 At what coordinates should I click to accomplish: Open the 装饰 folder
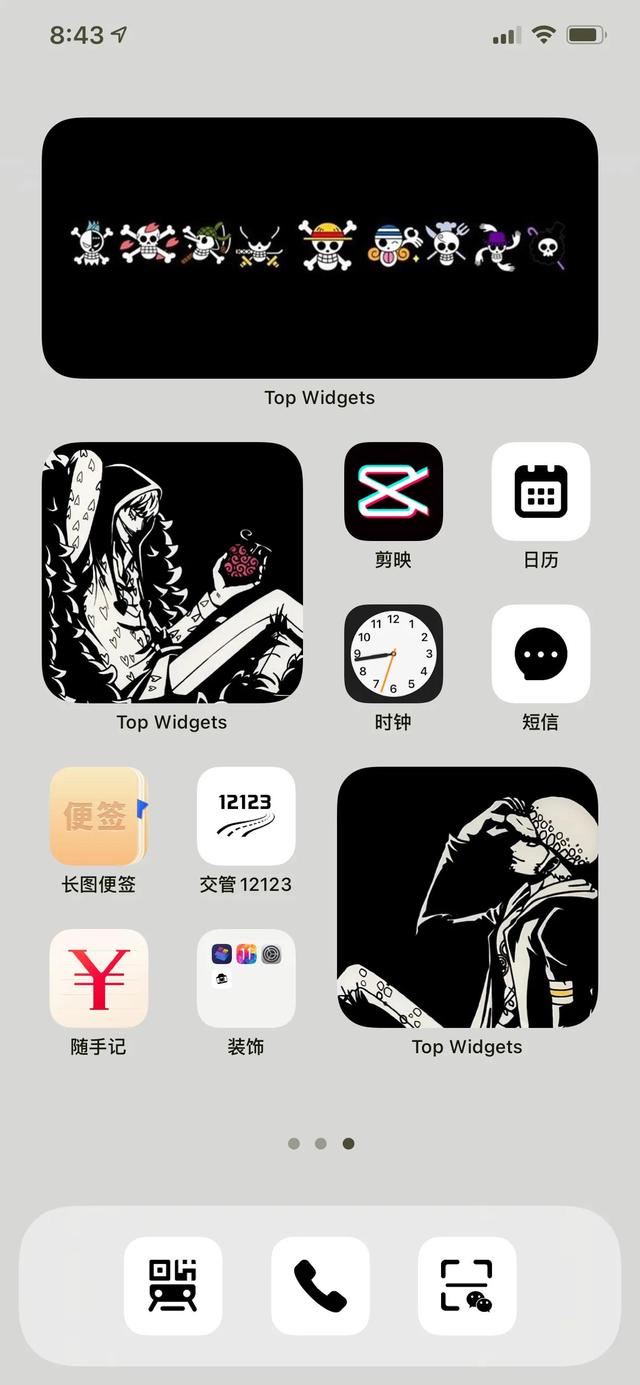246,979
